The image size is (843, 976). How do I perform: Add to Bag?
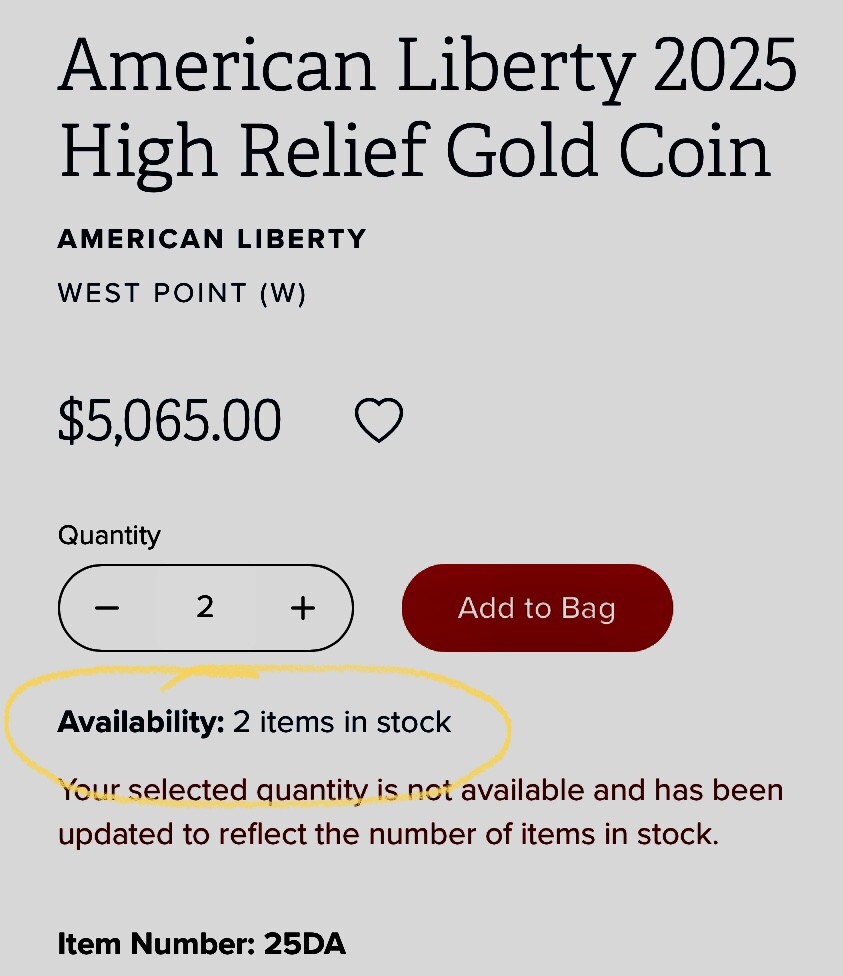coord(537,608)
